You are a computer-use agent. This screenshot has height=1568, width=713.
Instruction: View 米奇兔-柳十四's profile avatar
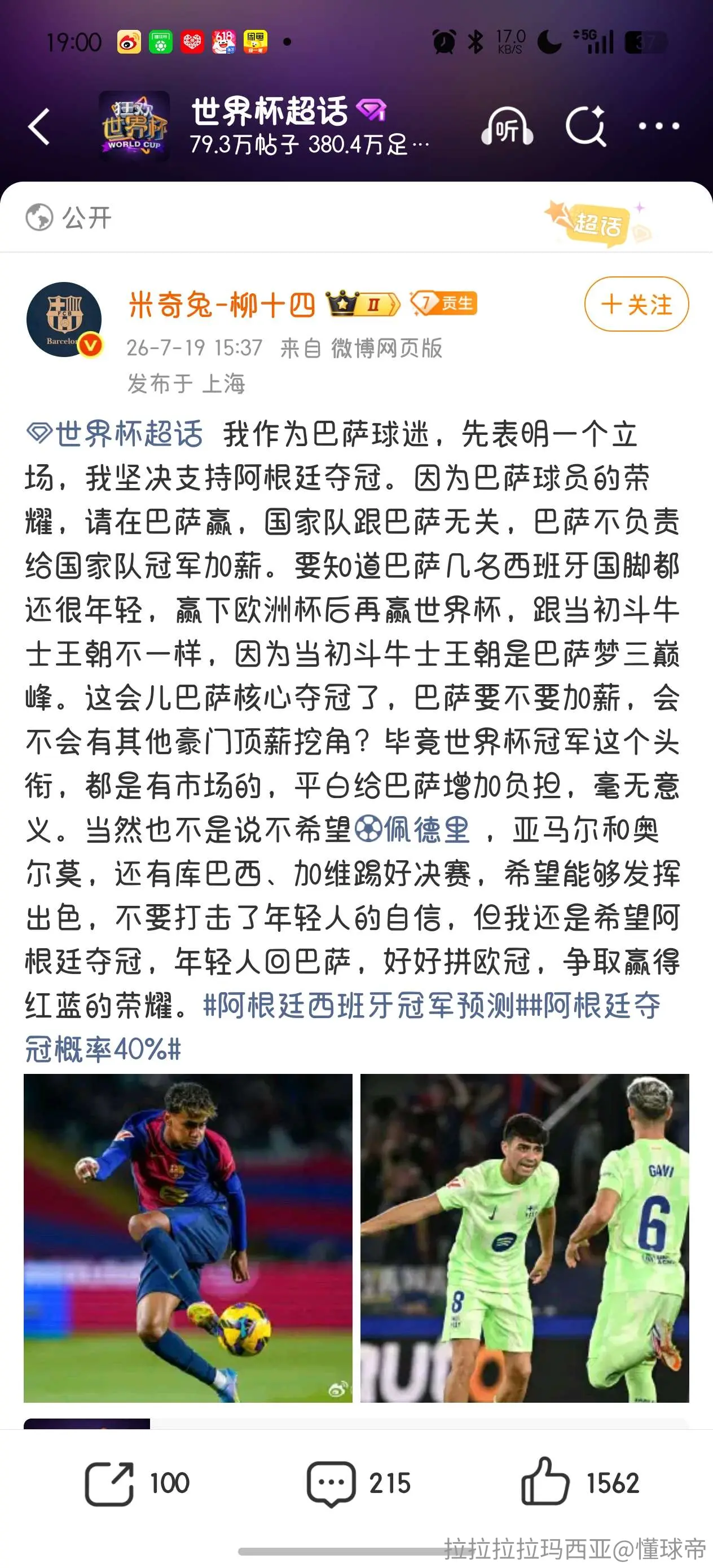[64, 319]
